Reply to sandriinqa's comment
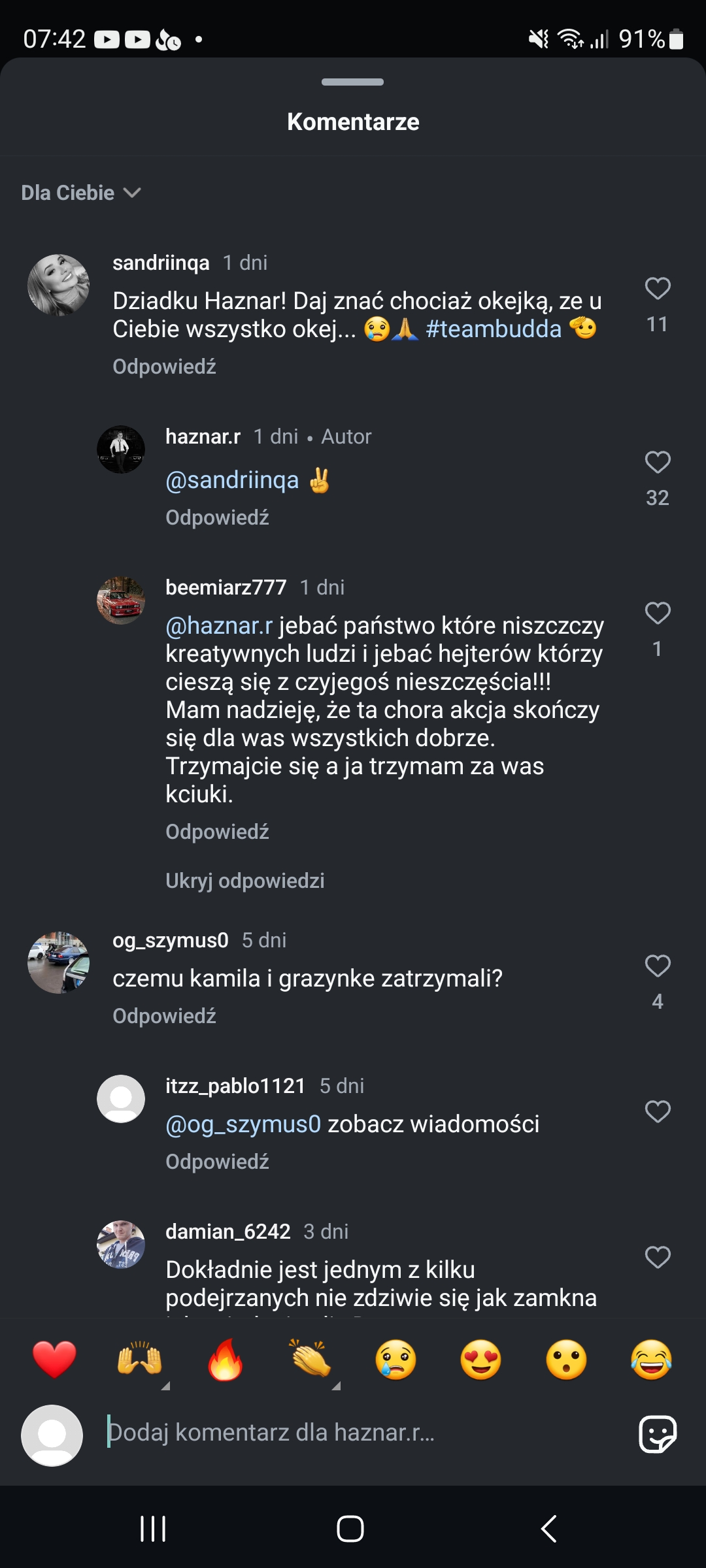 (164, 367)
